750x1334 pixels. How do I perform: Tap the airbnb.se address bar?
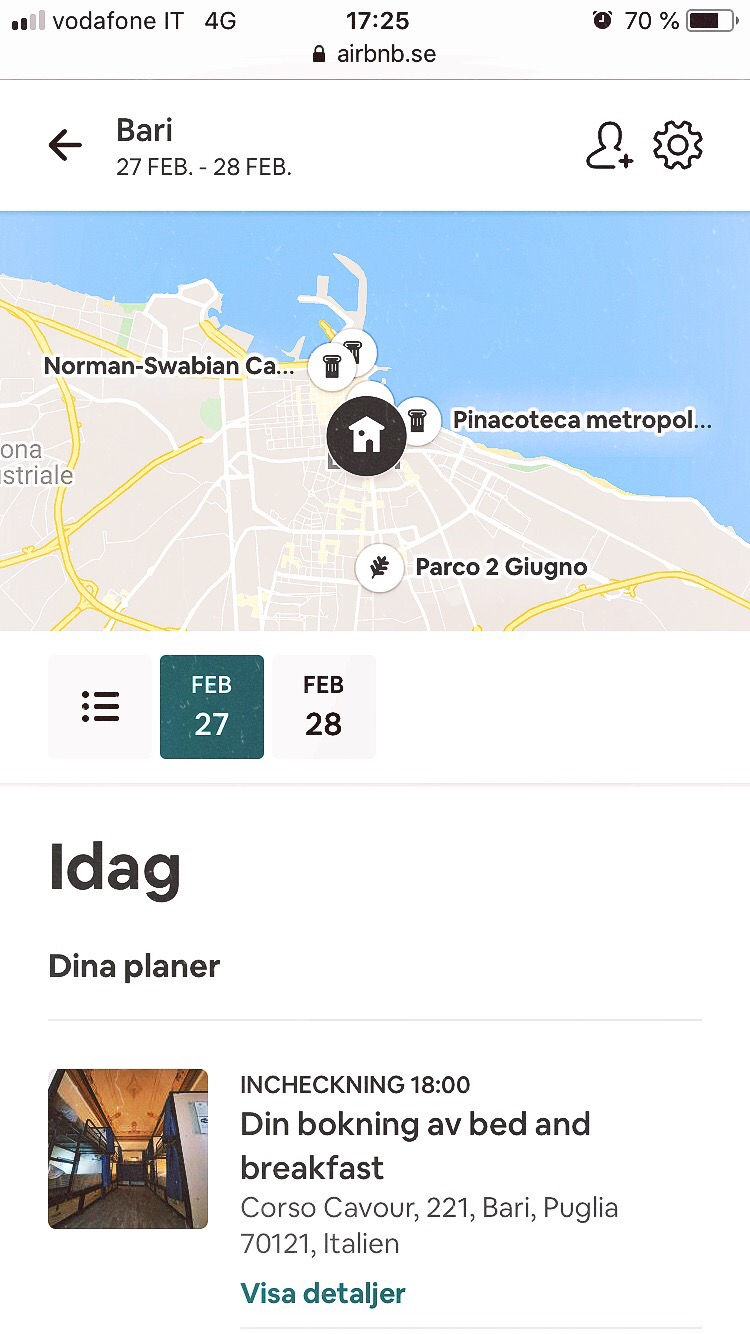(x=375, y=54)
